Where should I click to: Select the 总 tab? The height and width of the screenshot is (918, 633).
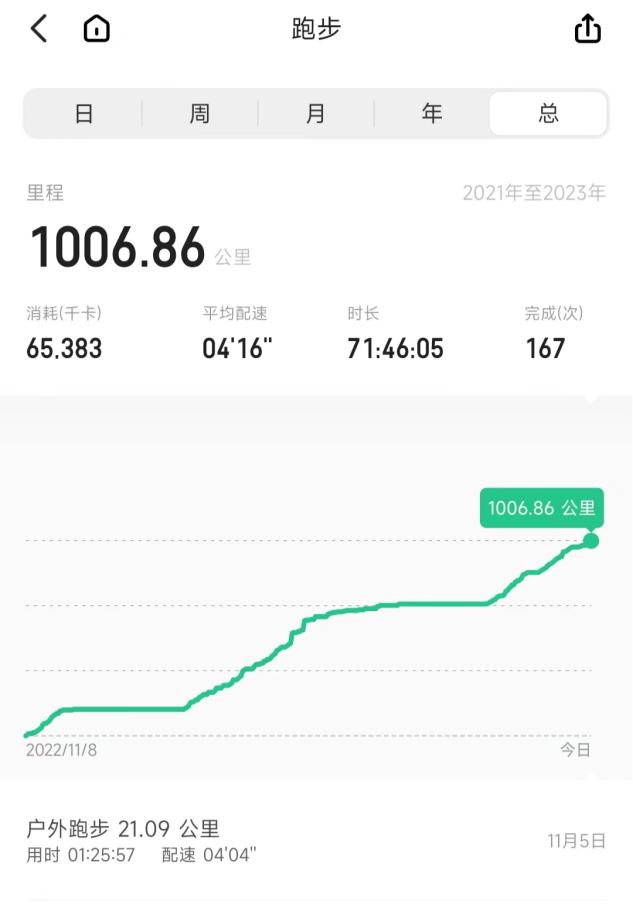(548, 114)
